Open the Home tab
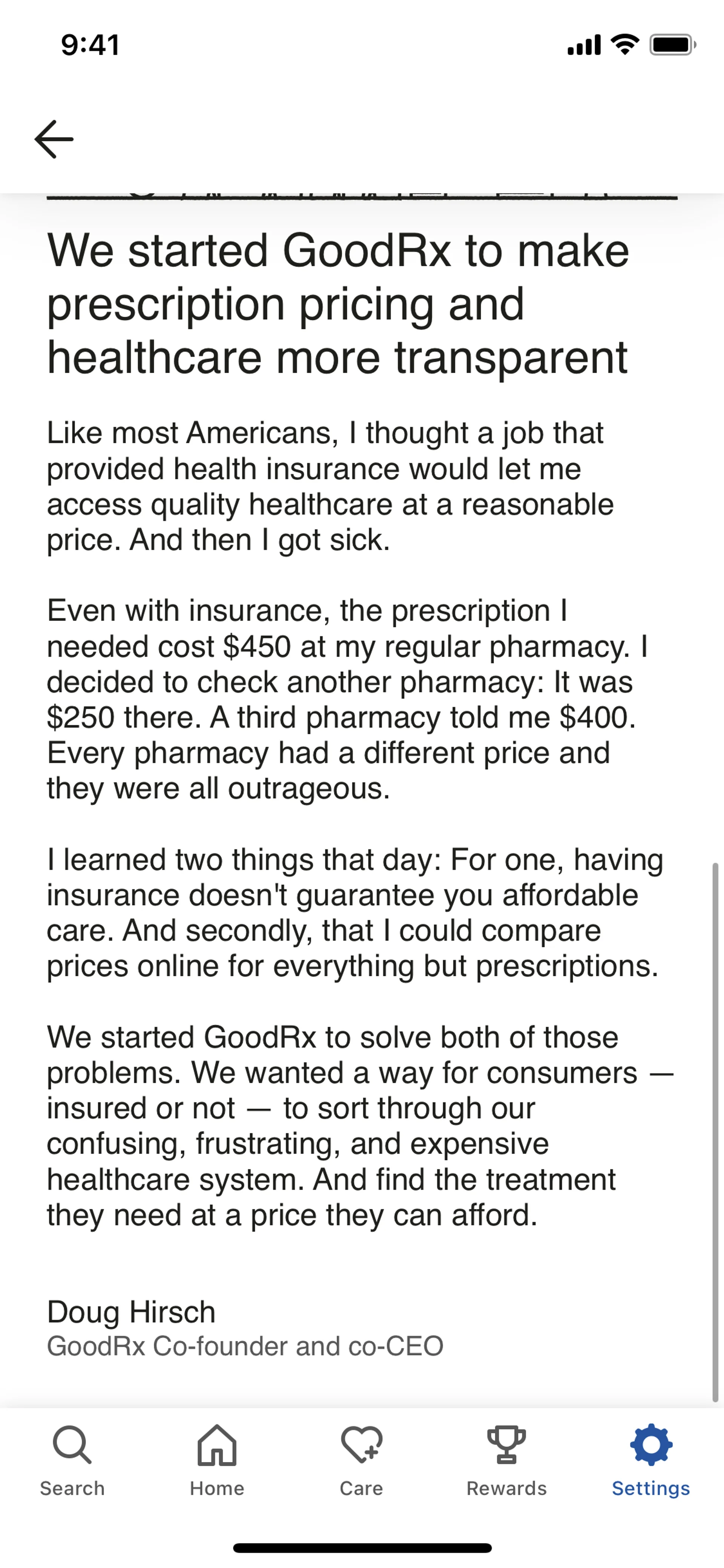The image size is (724, 1568). point(217,1461)
